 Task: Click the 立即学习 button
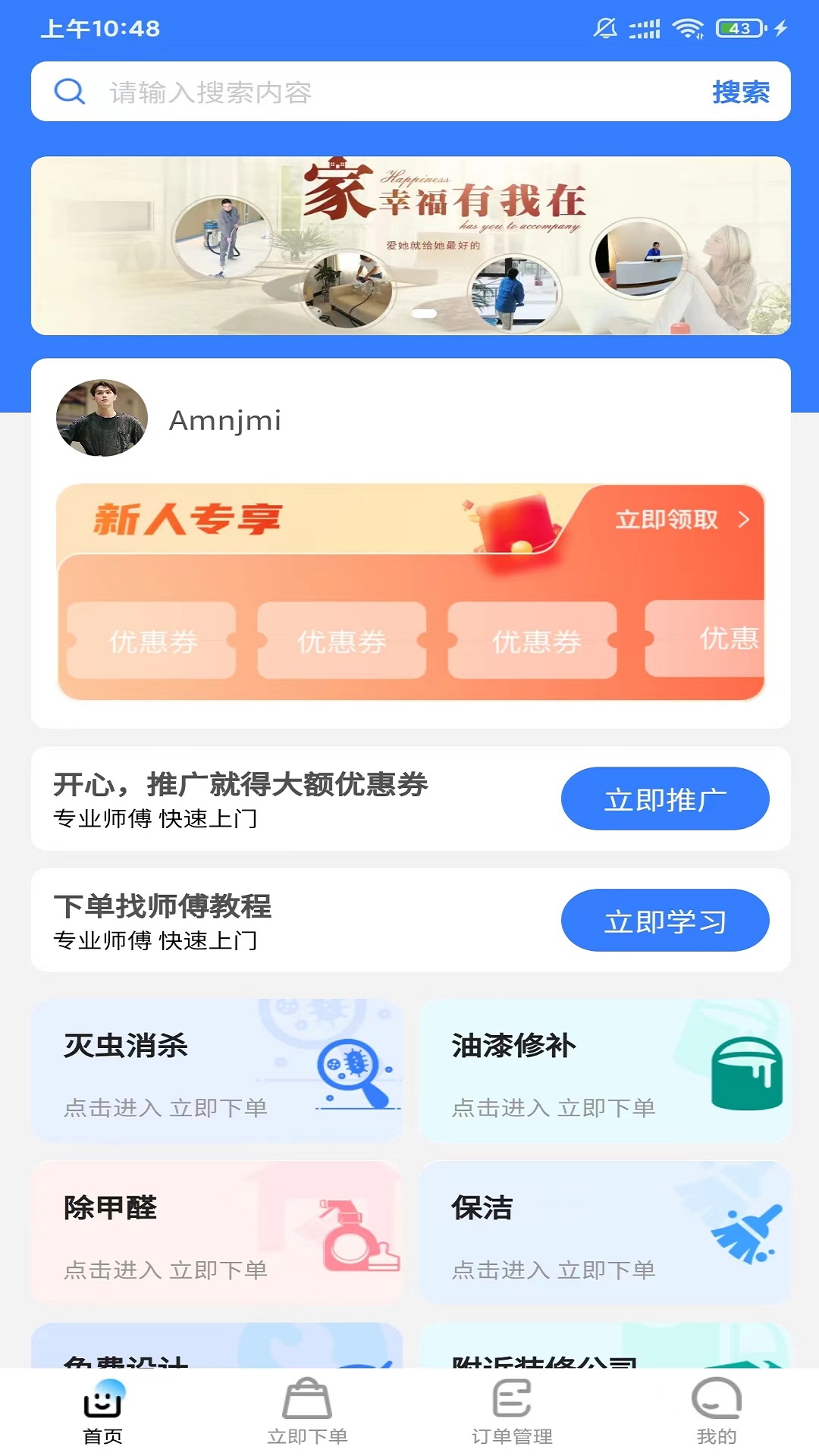tap(665, 920)
